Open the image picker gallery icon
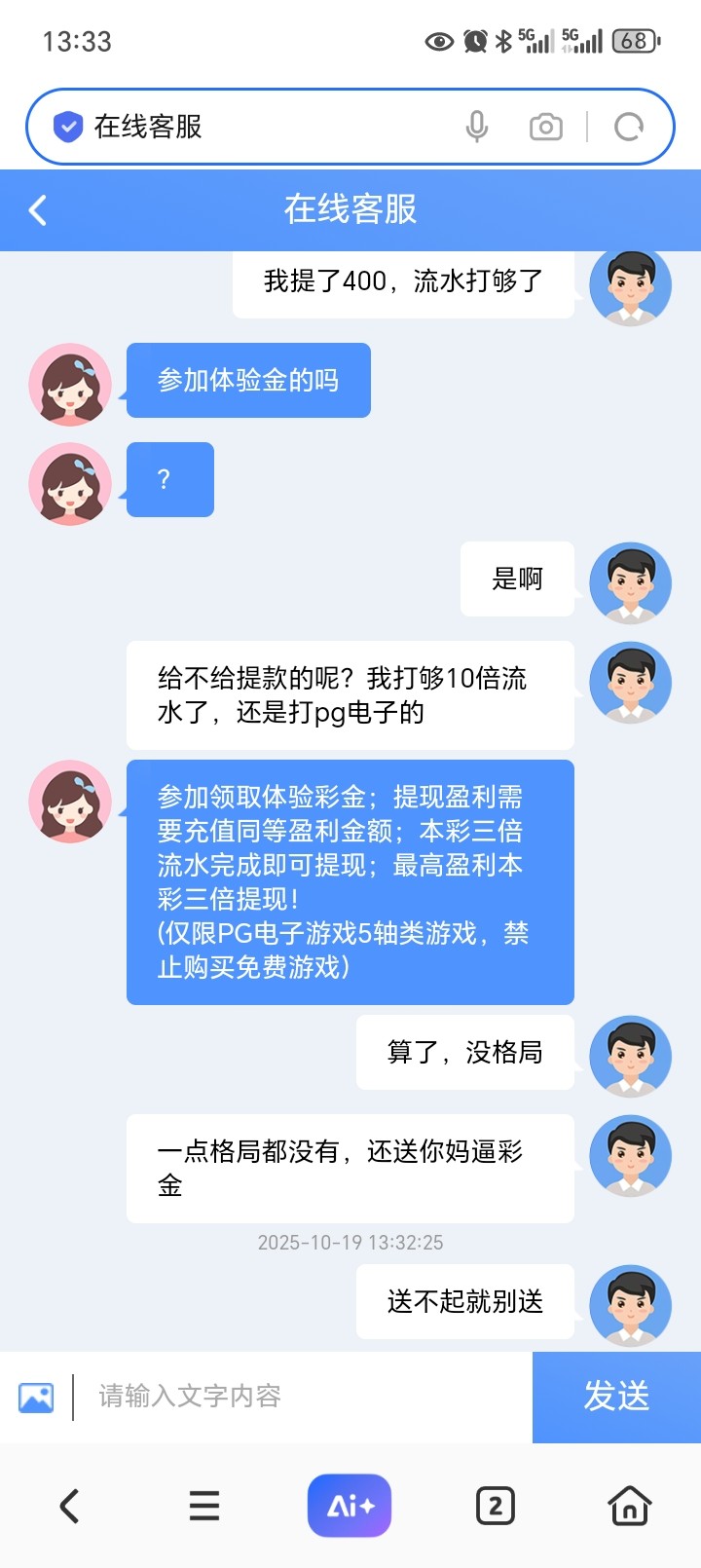This screenshot has height=1568, width=701. pos(35,1397)
